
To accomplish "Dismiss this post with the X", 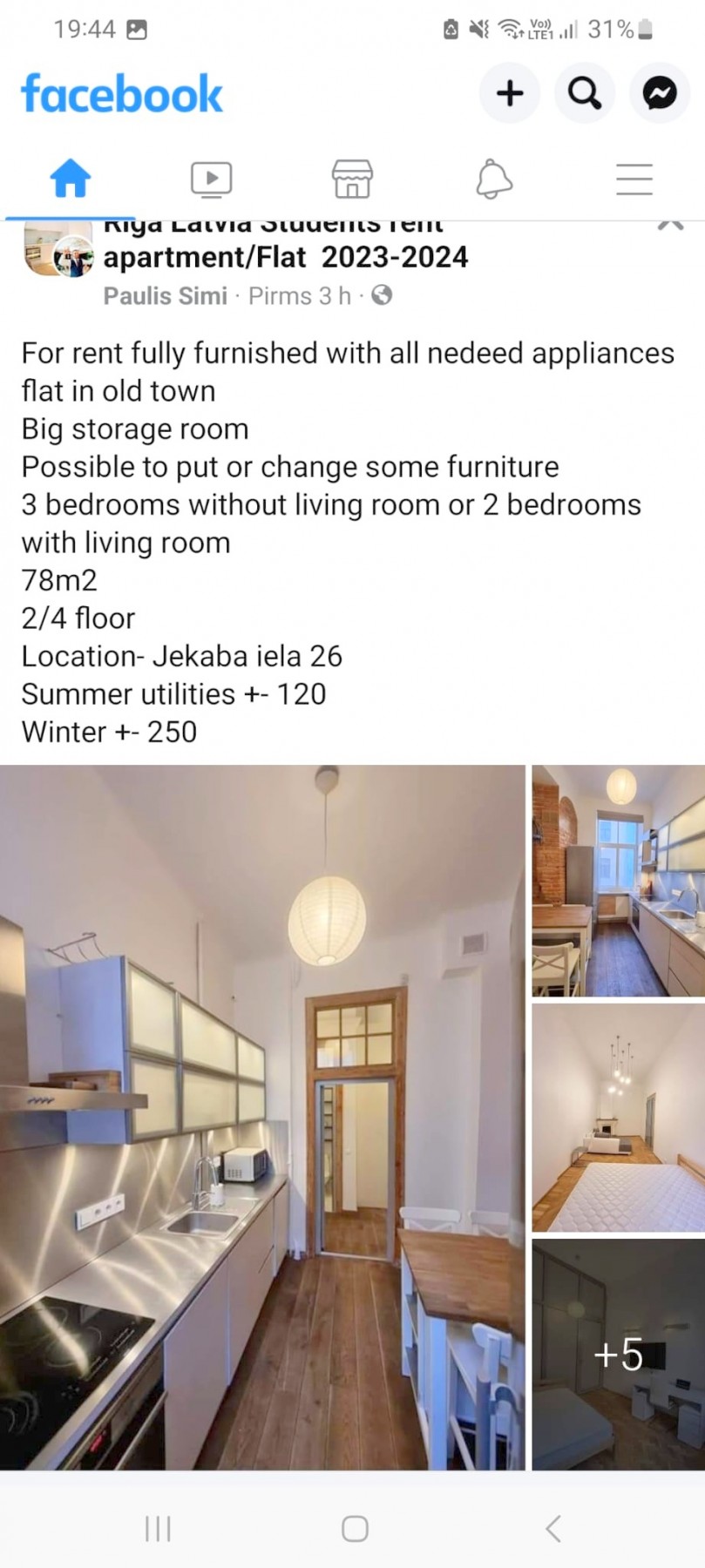I will pyautogui.click(x=670, y=224).
